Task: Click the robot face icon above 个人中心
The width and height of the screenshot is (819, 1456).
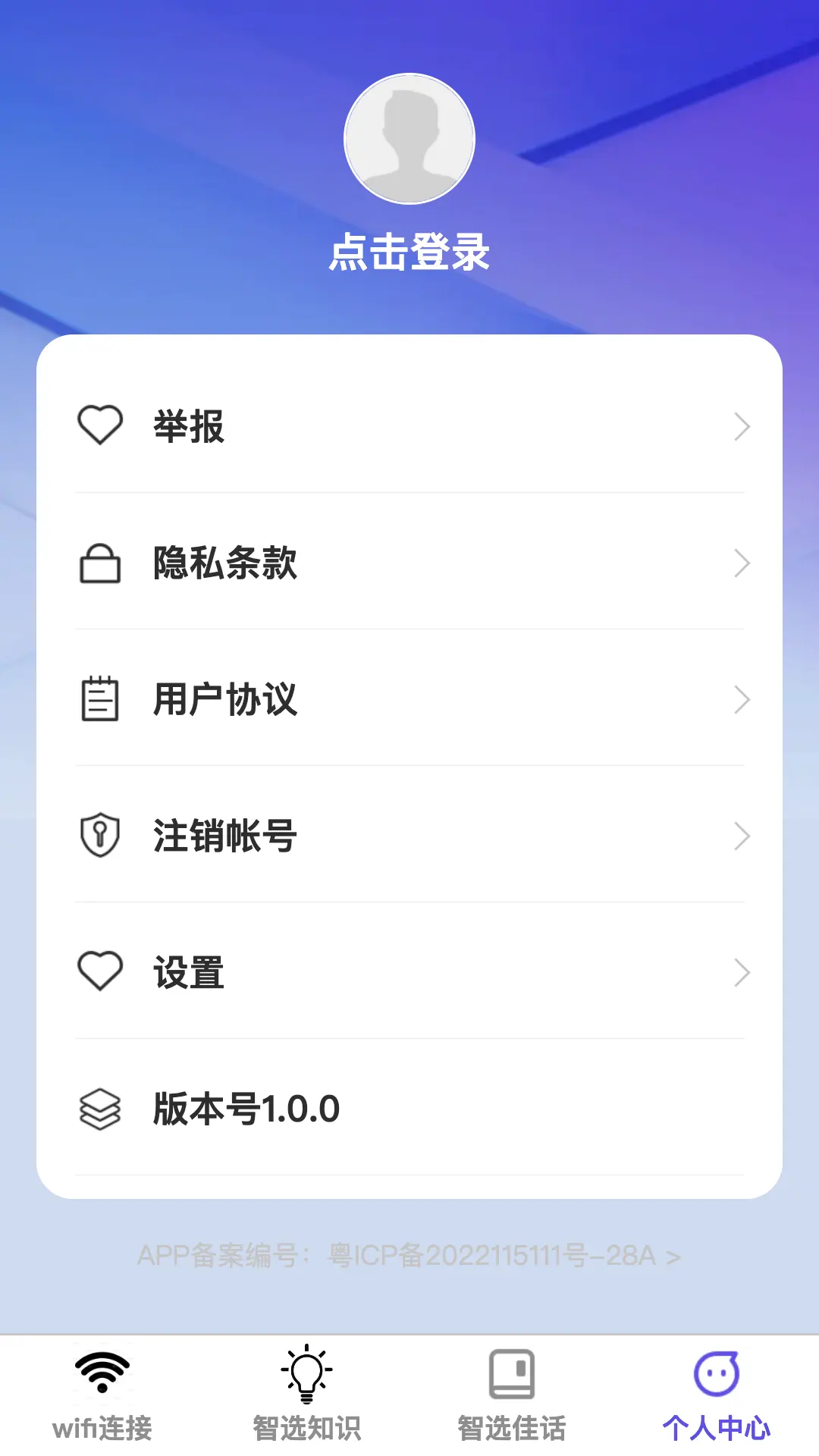Action: click(x=716, y=1373)
